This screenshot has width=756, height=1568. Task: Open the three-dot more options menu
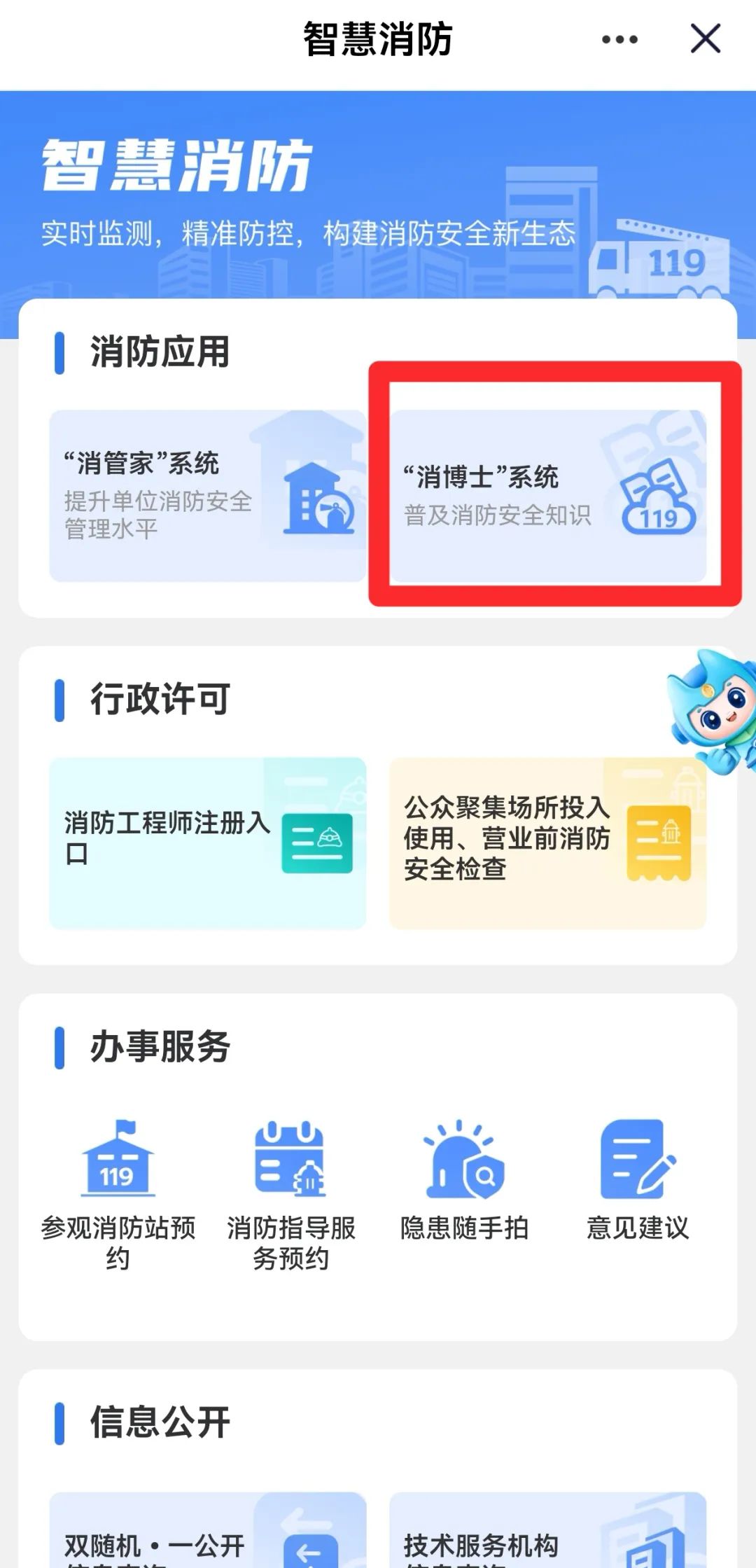click(x=619, y=39)
